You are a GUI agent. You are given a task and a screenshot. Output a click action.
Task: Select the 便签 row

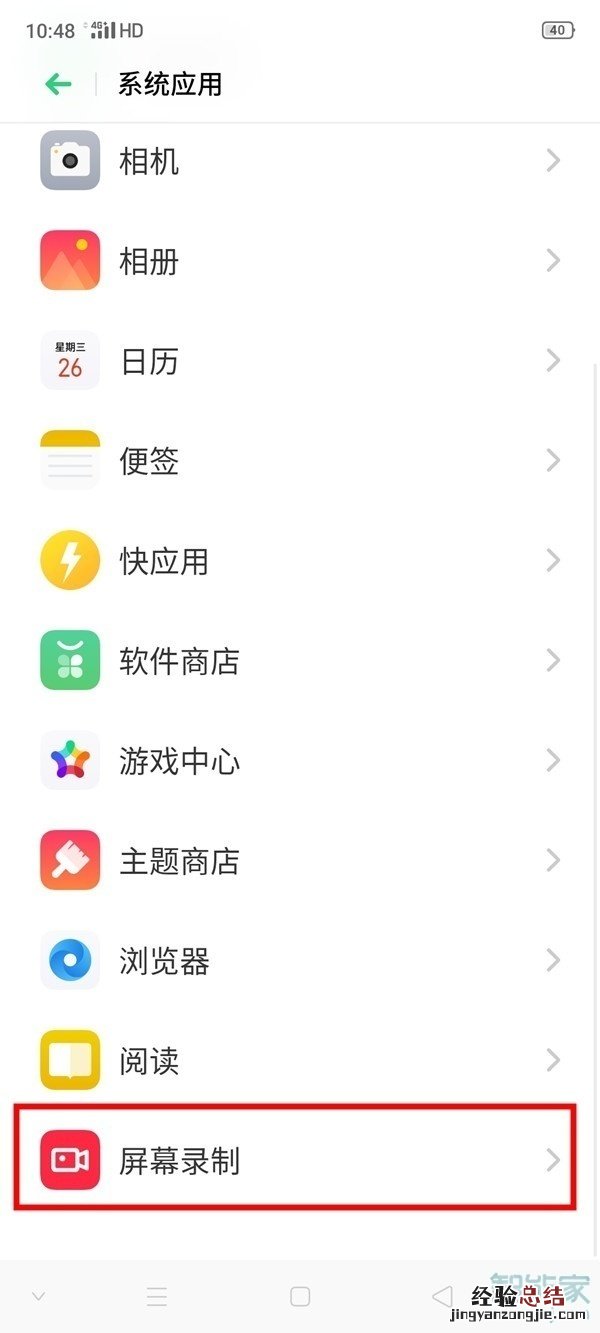coord(300,461)
